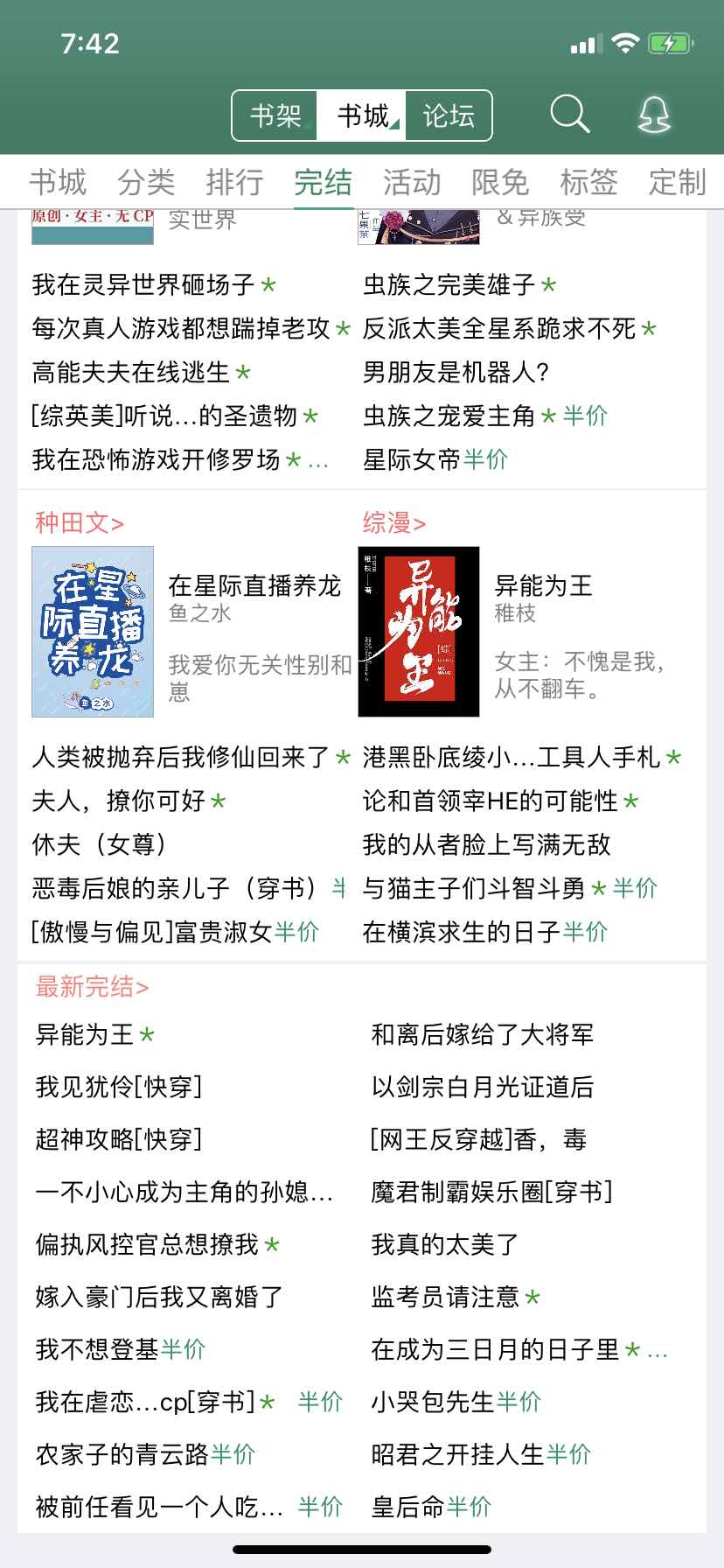724x1568 pixels.
Task: Switch to the 书架 segment
Action: [275, 115]
